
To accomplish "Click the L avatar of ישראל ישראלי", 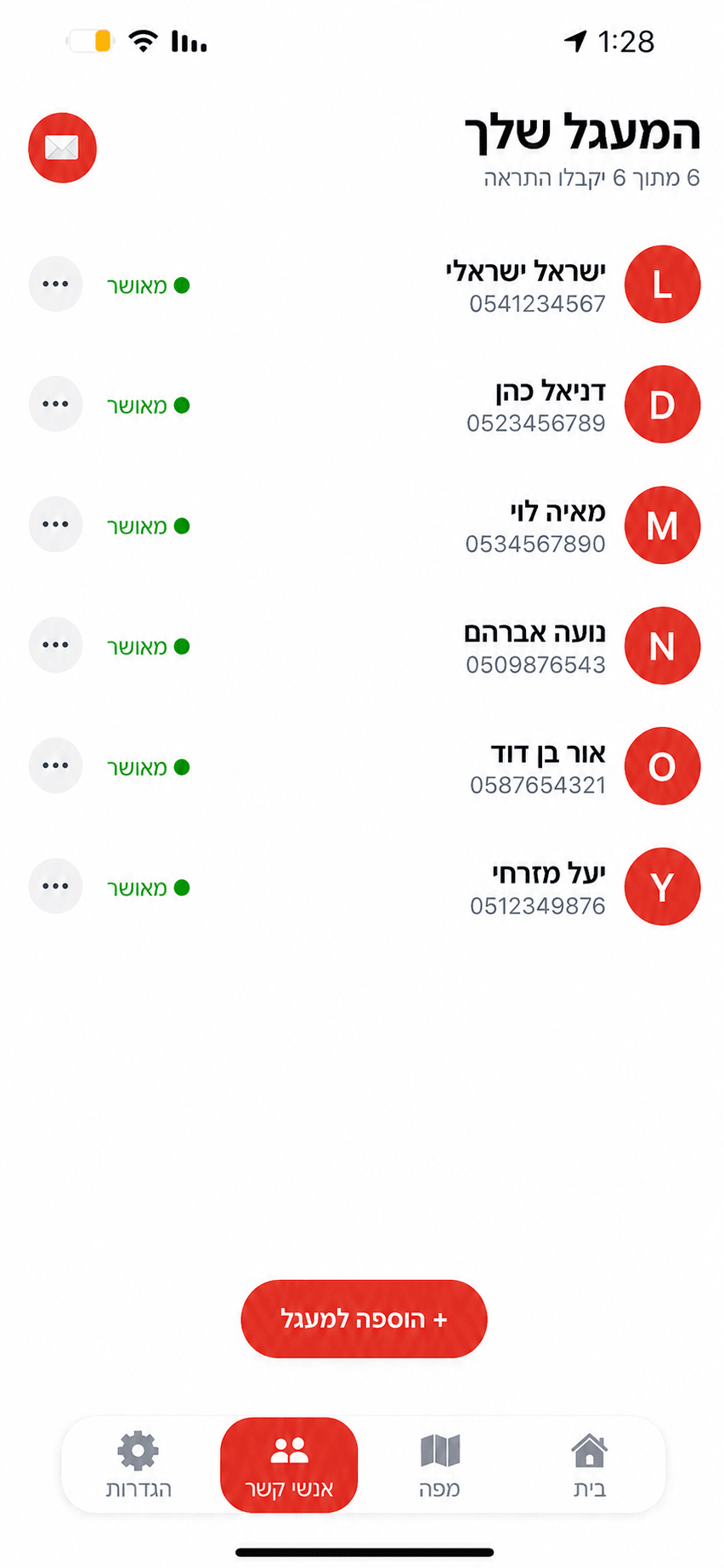I will [662, 284].
